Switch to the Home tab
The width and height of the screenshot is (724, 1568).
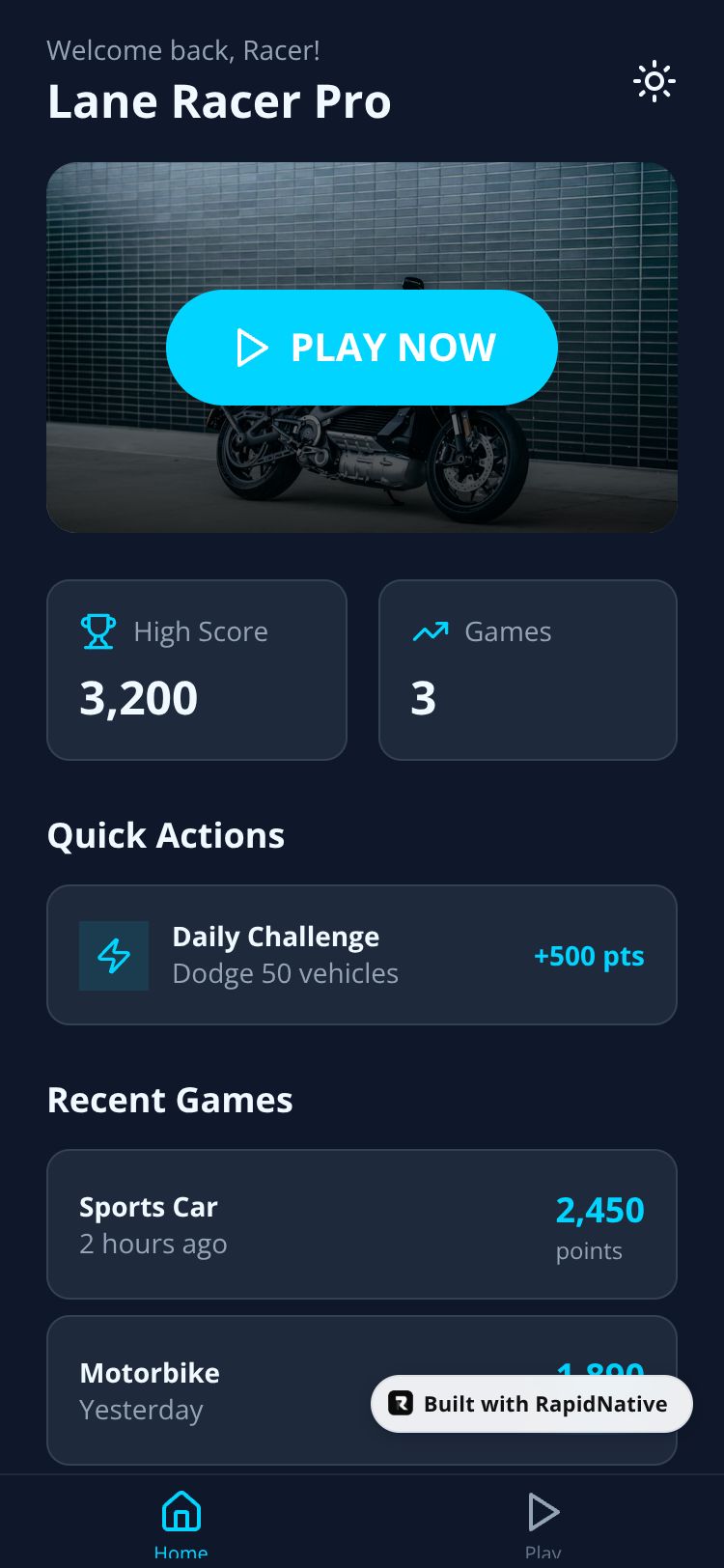pos(181,1521)
